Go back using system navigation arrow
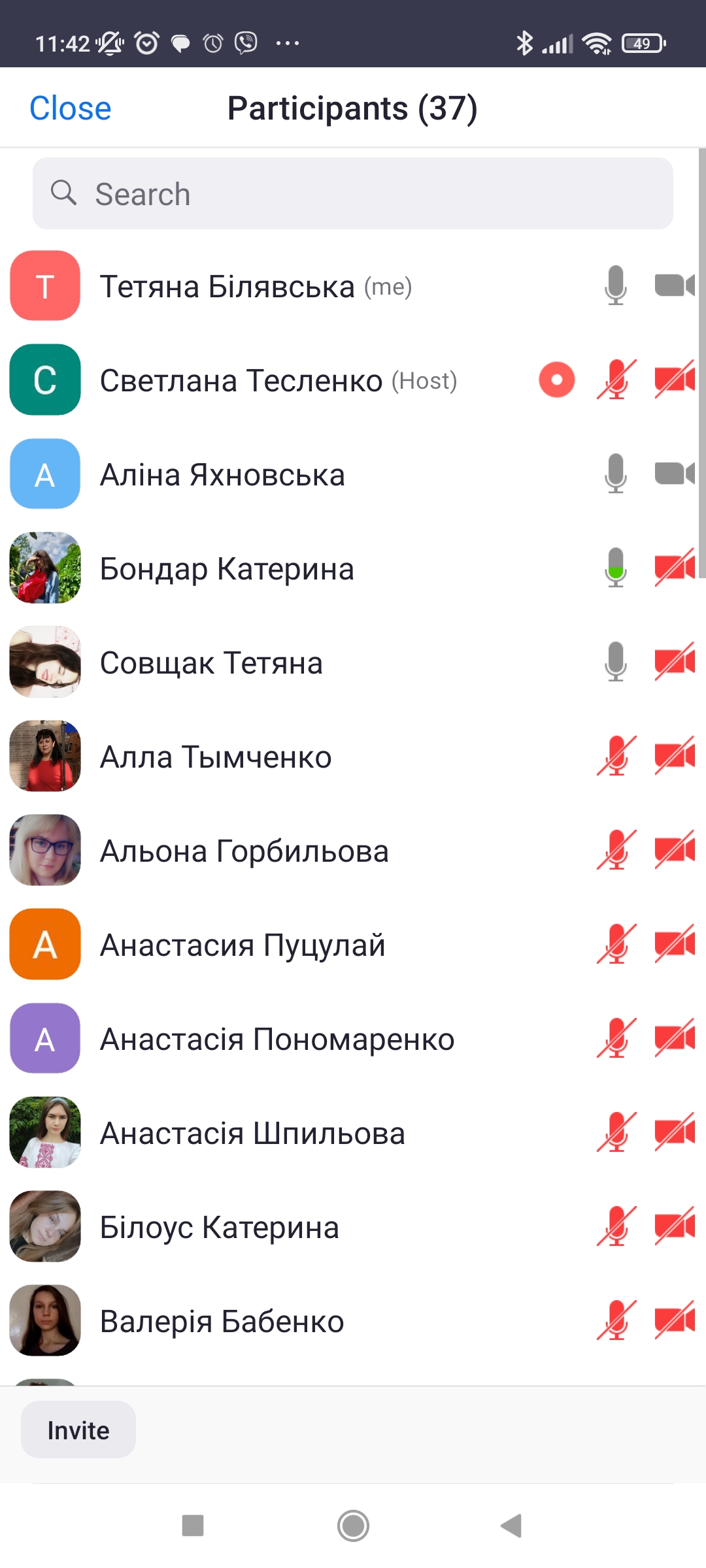 [511, 1526]
